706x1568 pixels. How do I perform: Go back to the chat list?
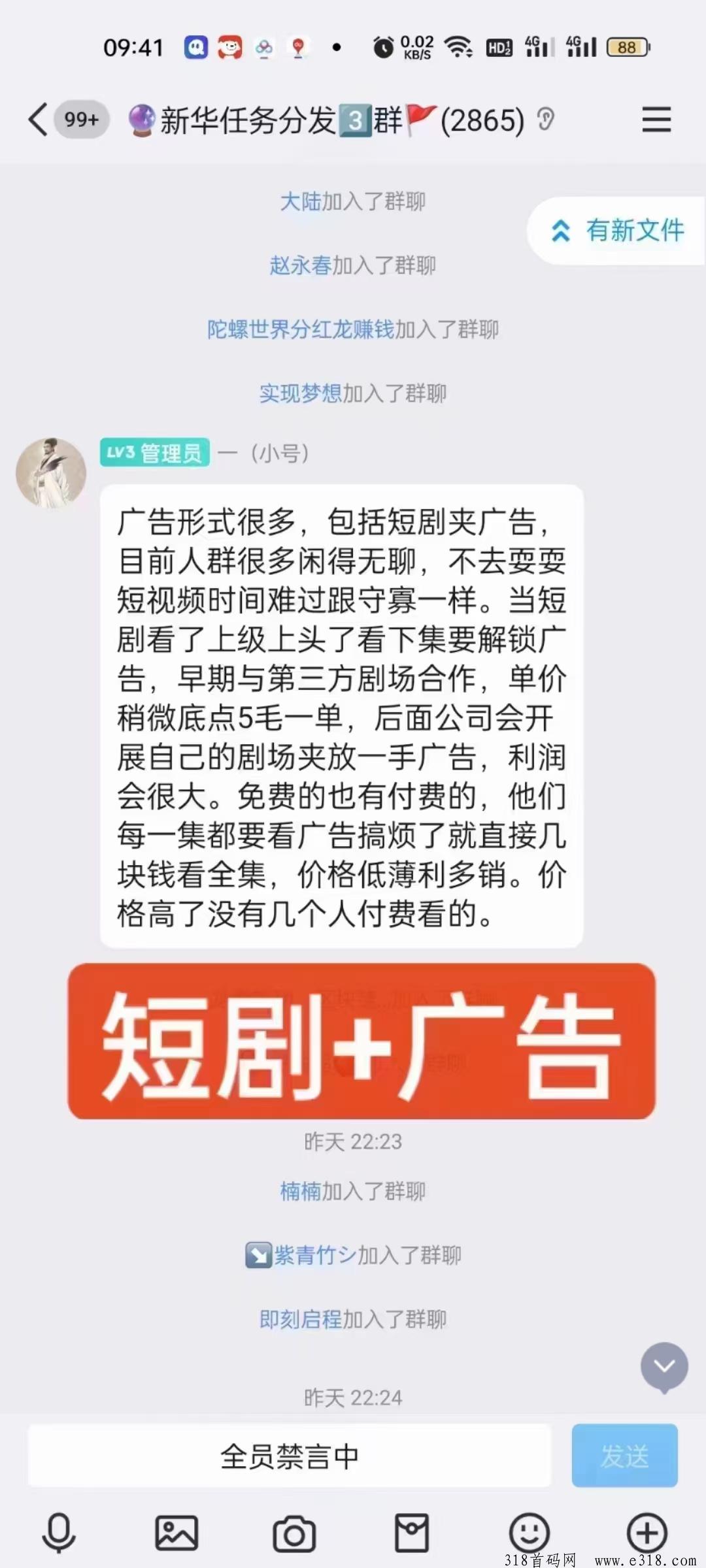point(38,120)
